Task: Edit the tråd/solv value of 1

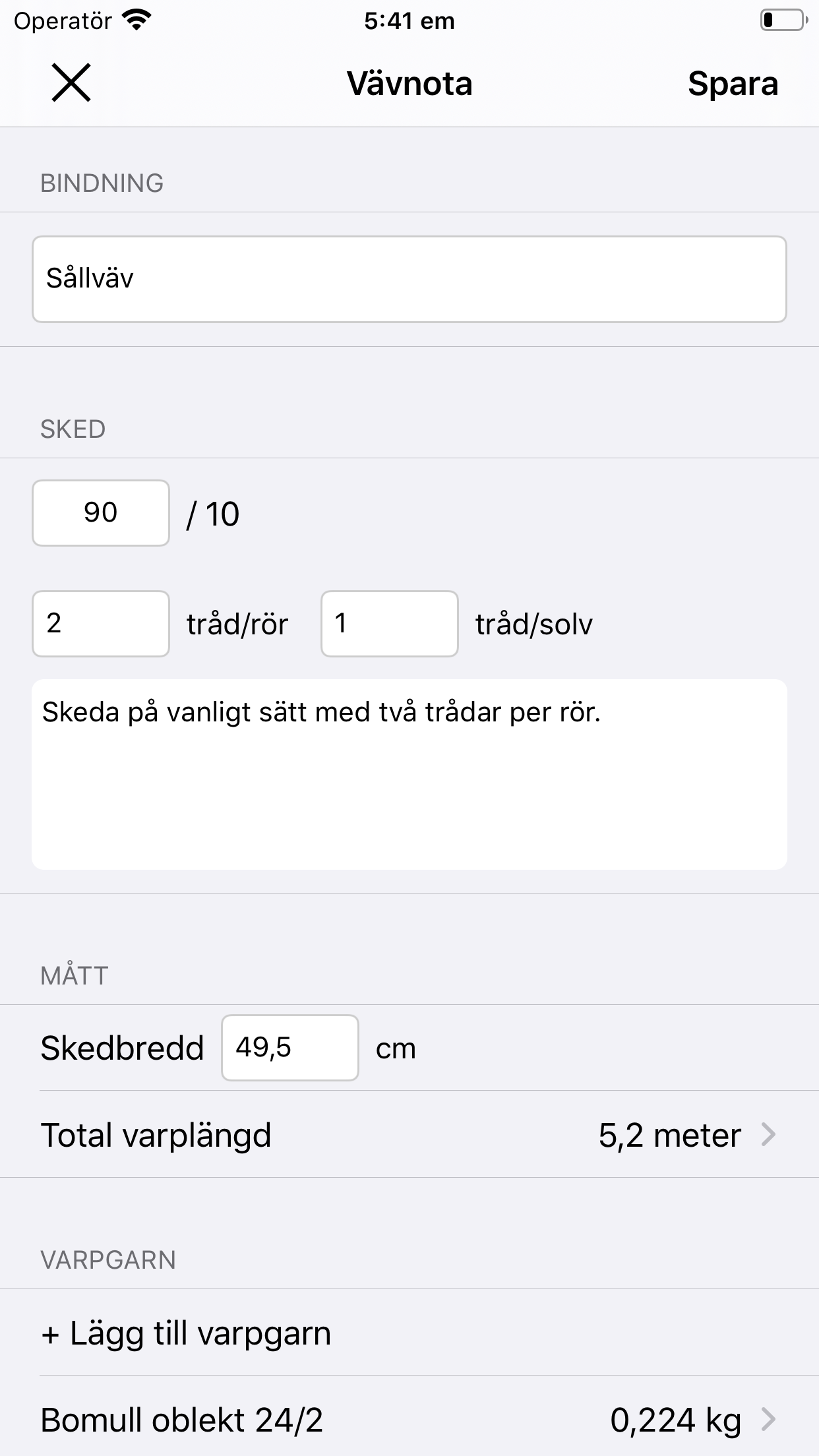Action: [388, 623]
